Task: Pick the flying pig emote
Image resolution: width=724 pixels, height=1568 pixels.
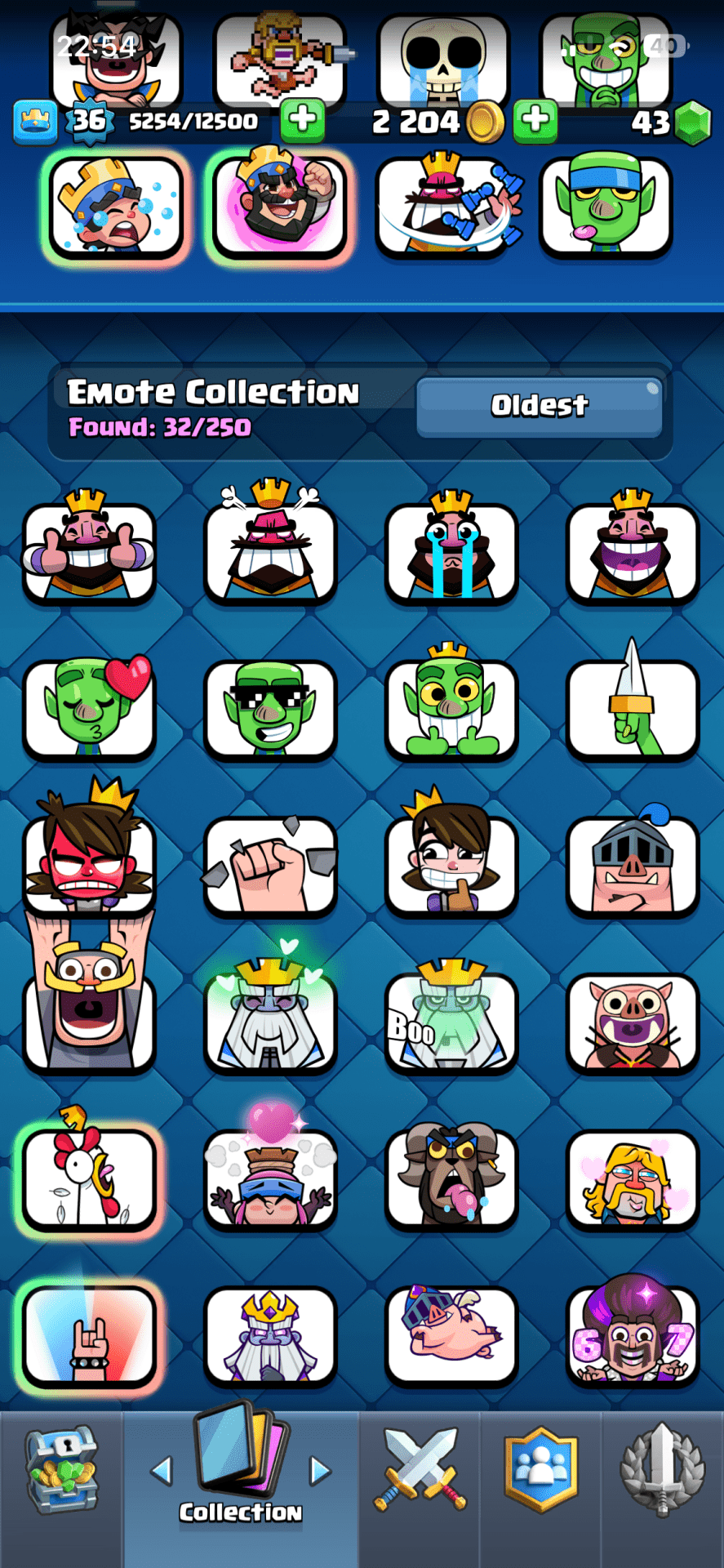Action: pos(451,1334)
